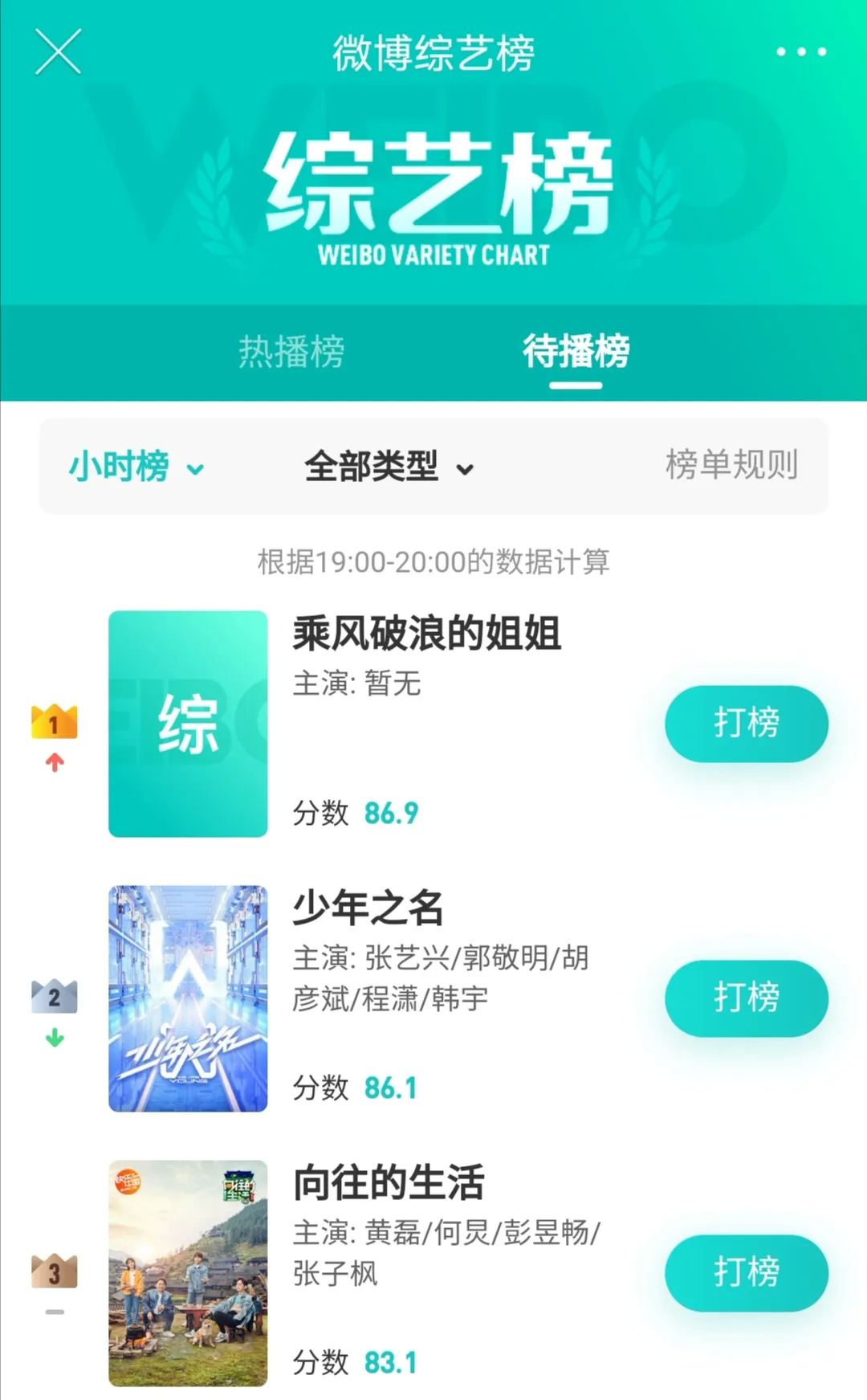Select the 待播榜 tab
The width and height of the screenshot is (867, 1400).
click(576, 352)
